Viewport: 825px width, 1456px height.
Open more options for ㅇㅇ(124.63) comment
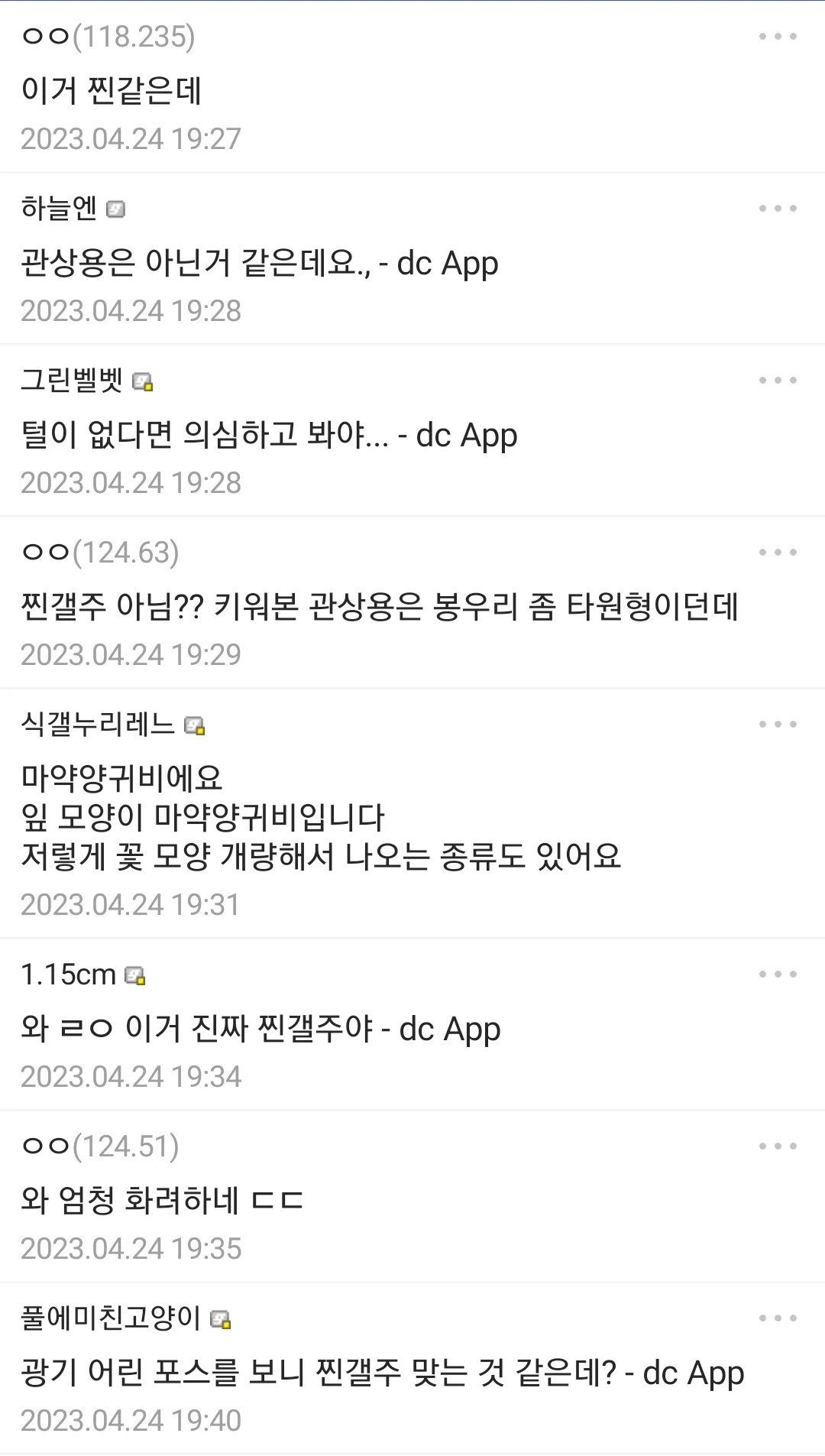778,553
